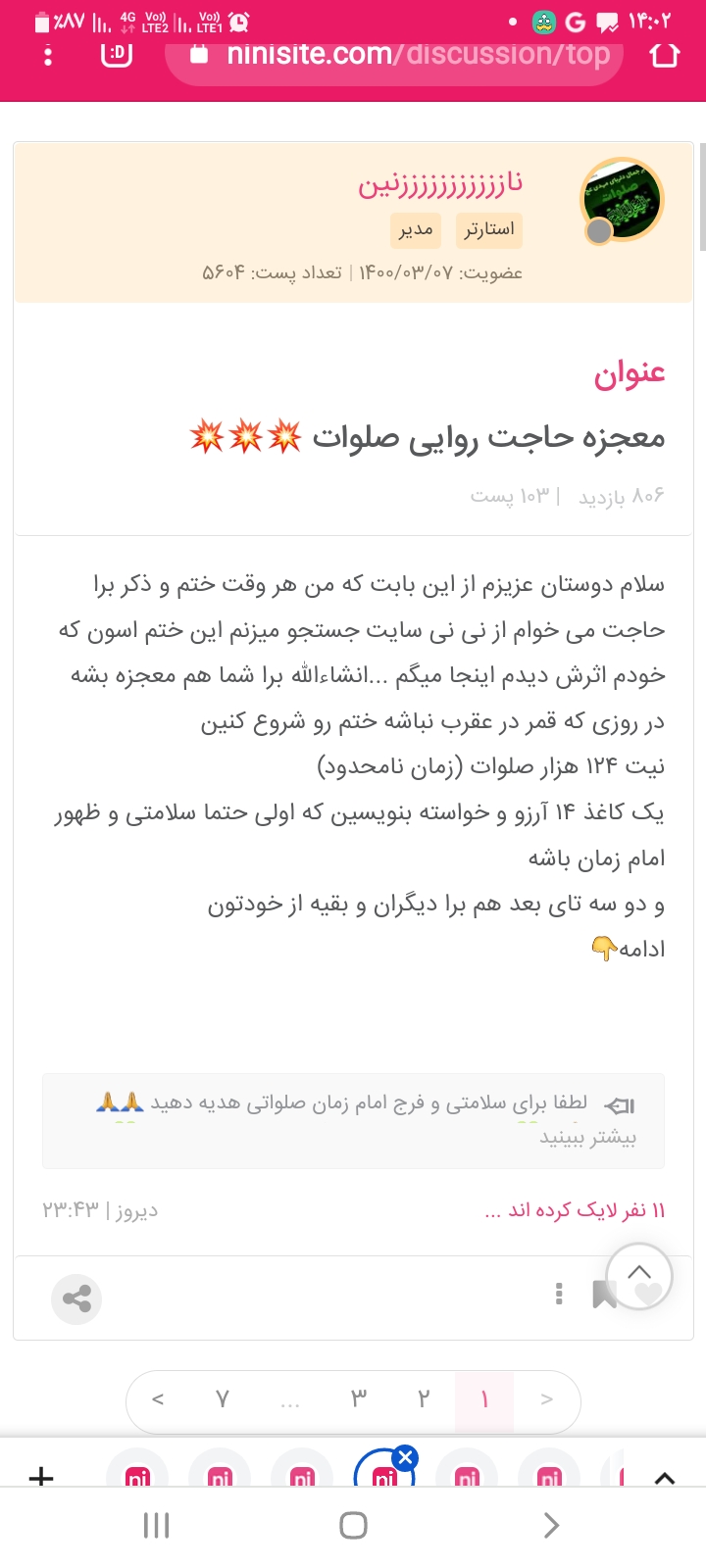This screenshot has width=706, height=1568.
Task: Bookmark this discussion post
Action: (x=604, y=1295)
